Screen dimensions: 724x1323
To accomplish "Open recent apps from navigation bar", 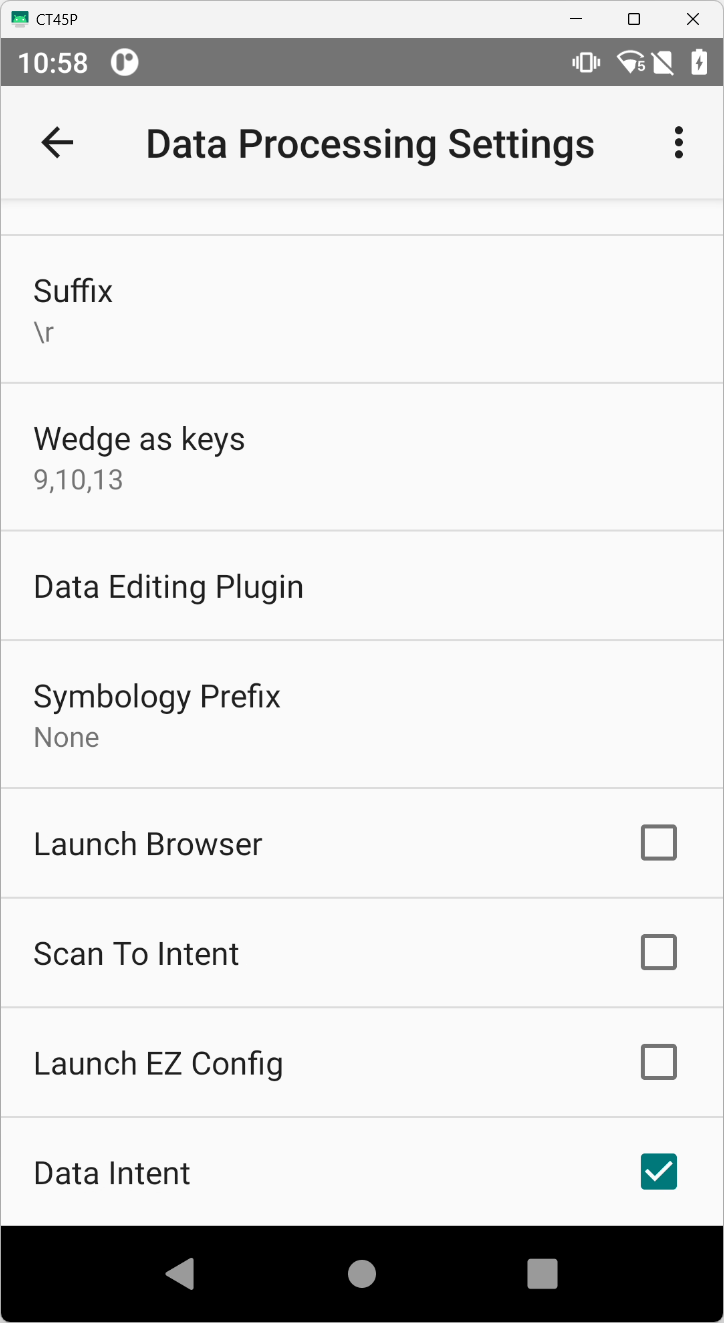I will click(x=541, y=1273).
